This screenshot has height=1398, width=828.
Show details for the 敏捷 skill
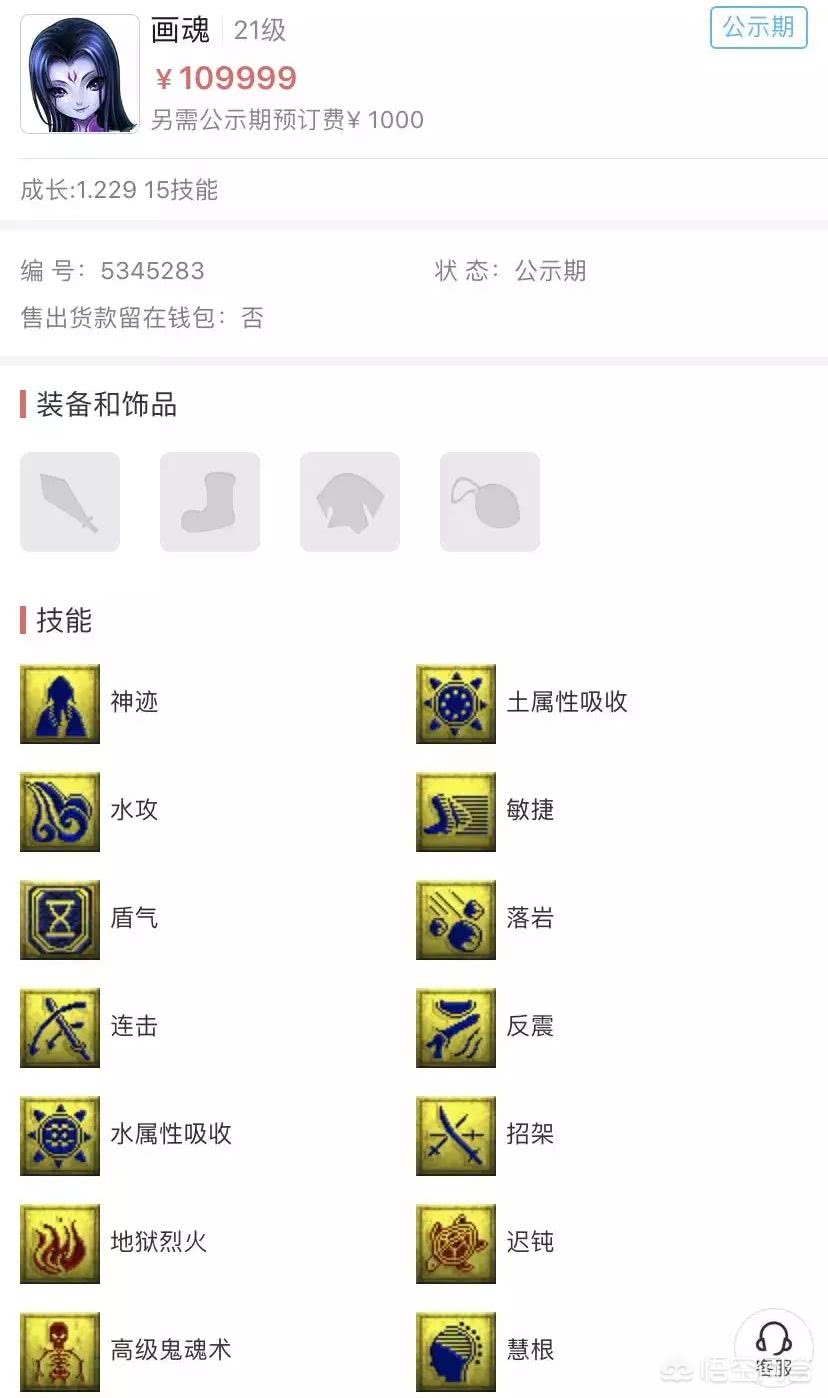[x=456, y=811]
